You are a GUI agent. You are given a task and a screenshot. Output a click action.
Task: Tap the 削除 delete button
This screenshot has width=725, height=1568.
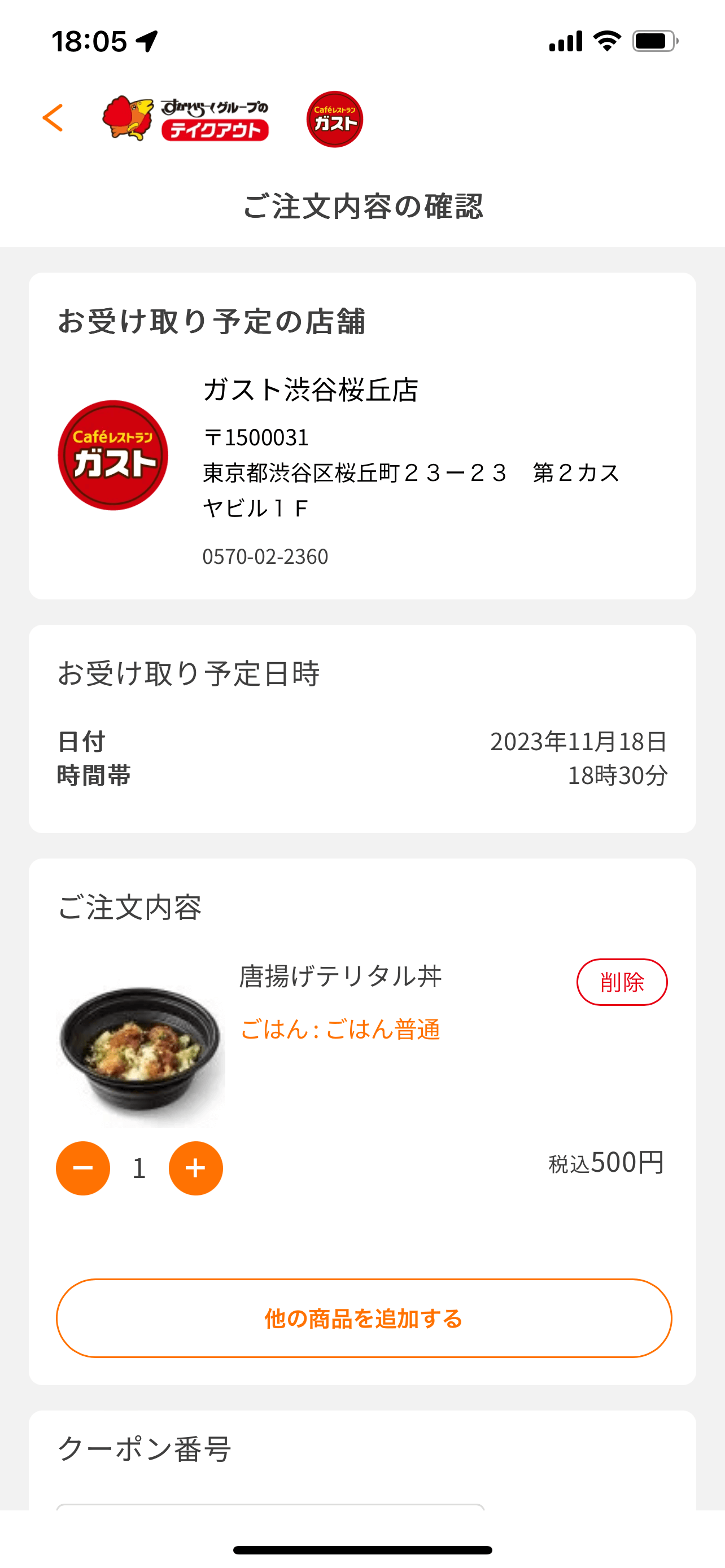tap(622, 982)
